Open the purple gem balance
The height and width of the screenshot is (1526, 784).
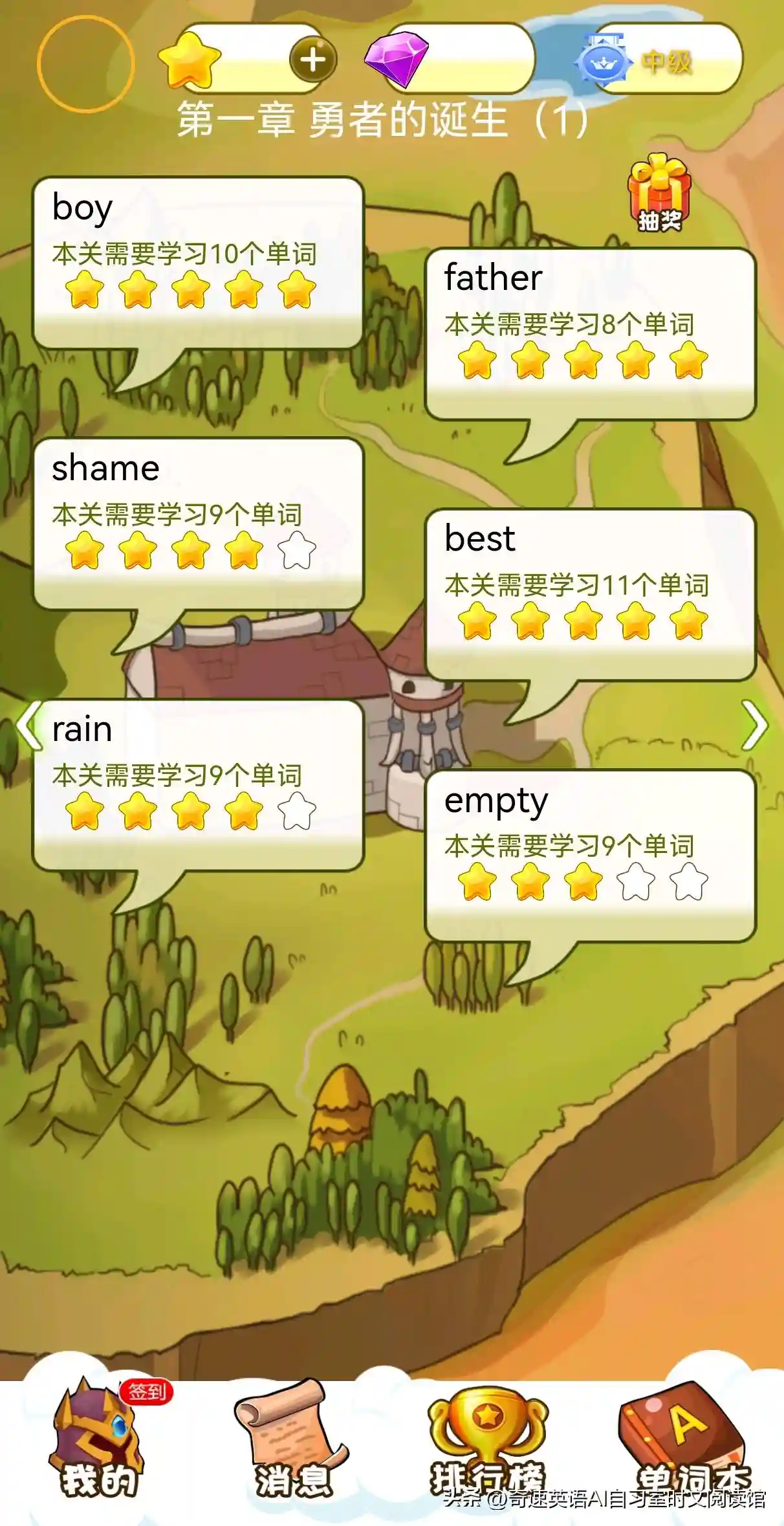(453, 60)
